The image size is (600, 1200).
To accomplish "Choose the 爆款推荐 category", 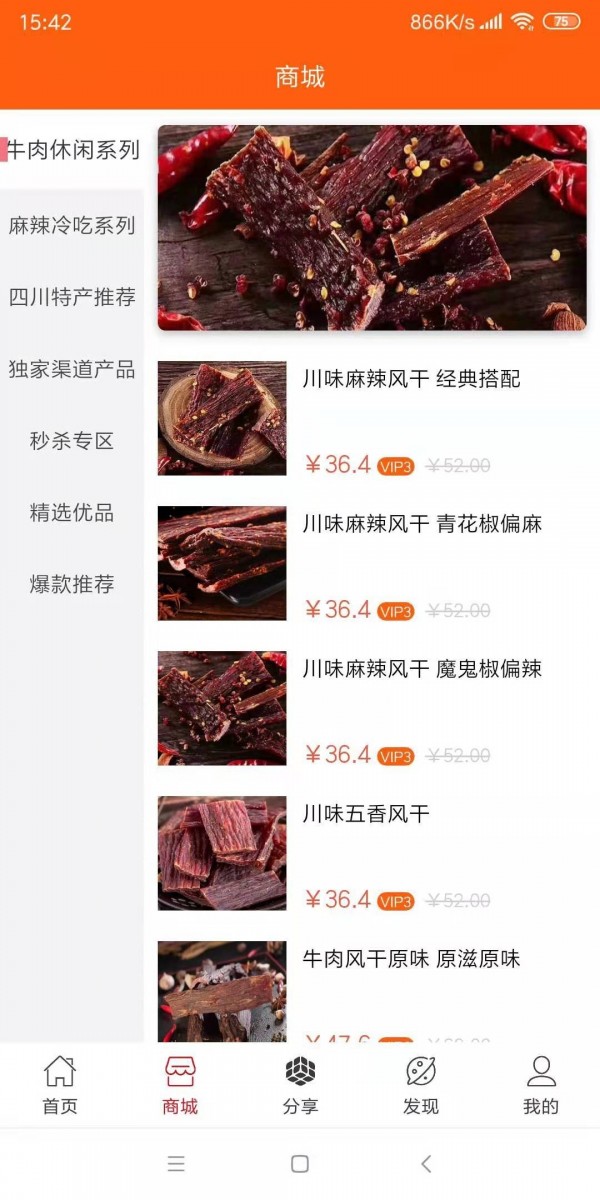I will pyautogui.click(x=72, y=585).
